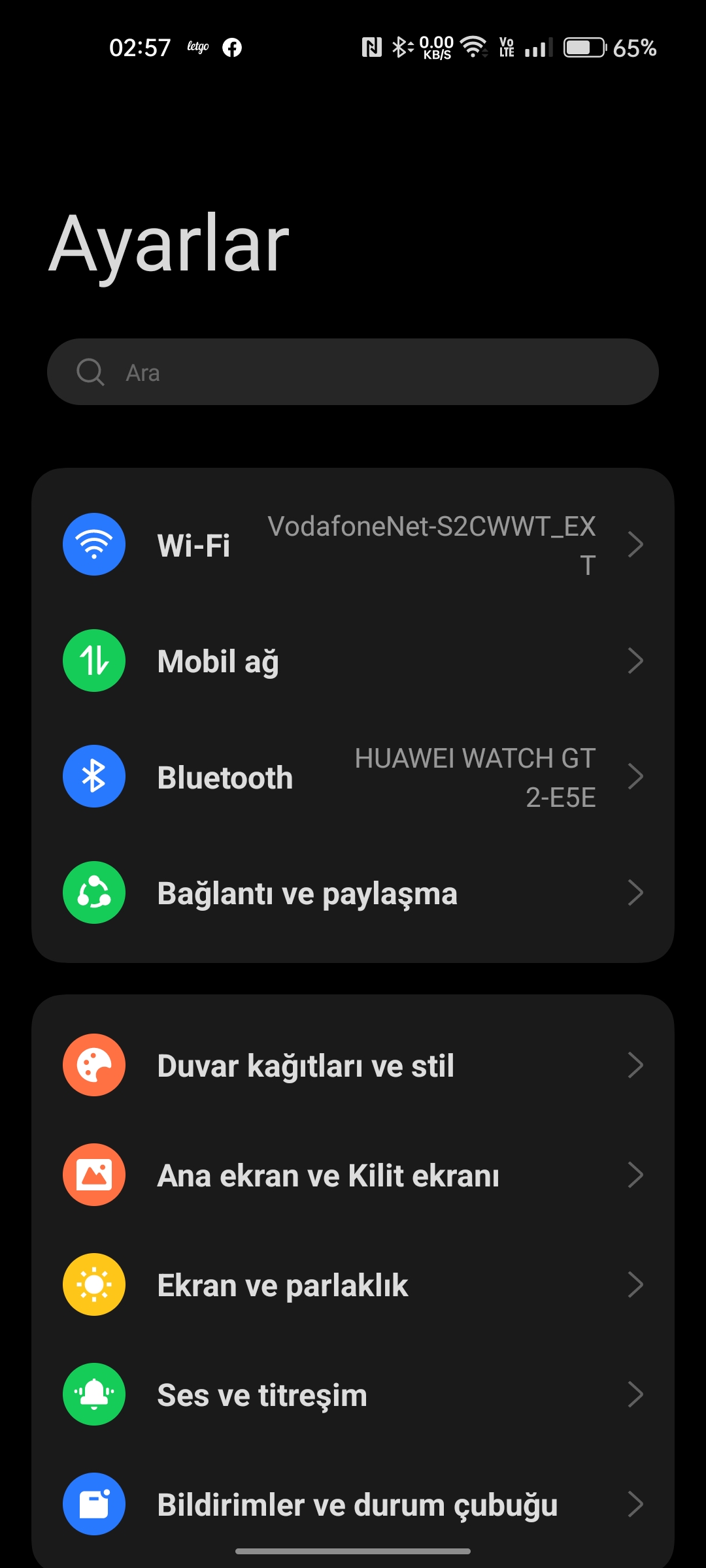Open Bildirimler ve durum çubuğu
Viewport: 706px width, 1568px height.
point(353,1504)
